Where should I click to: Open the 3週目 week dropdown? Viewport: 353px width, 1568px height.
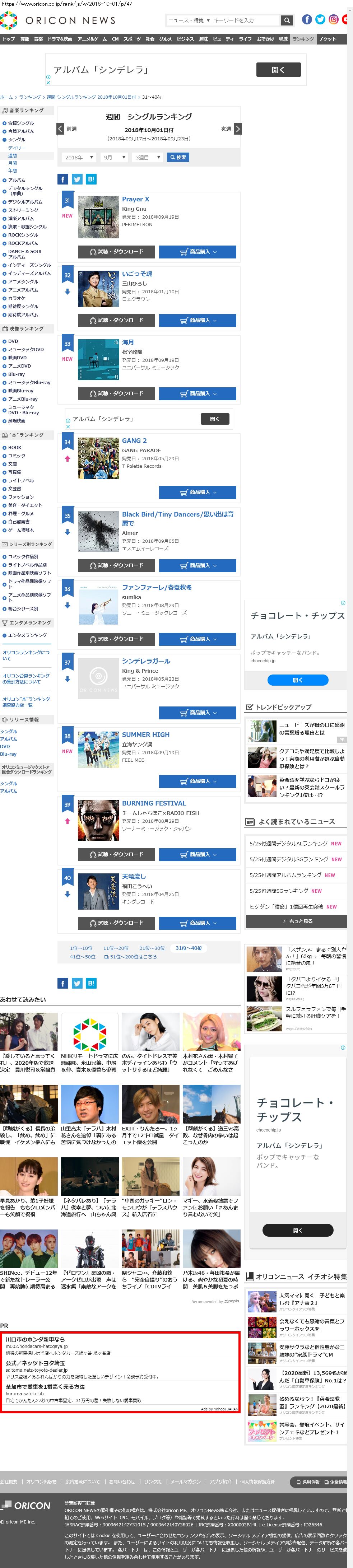(147, 158)
